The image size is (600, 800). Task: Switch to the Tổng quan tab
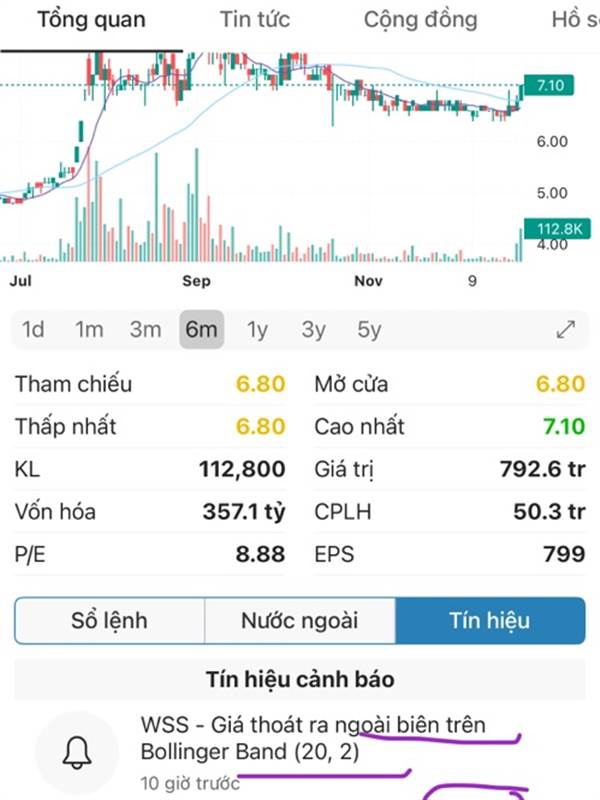coord(91,20)
